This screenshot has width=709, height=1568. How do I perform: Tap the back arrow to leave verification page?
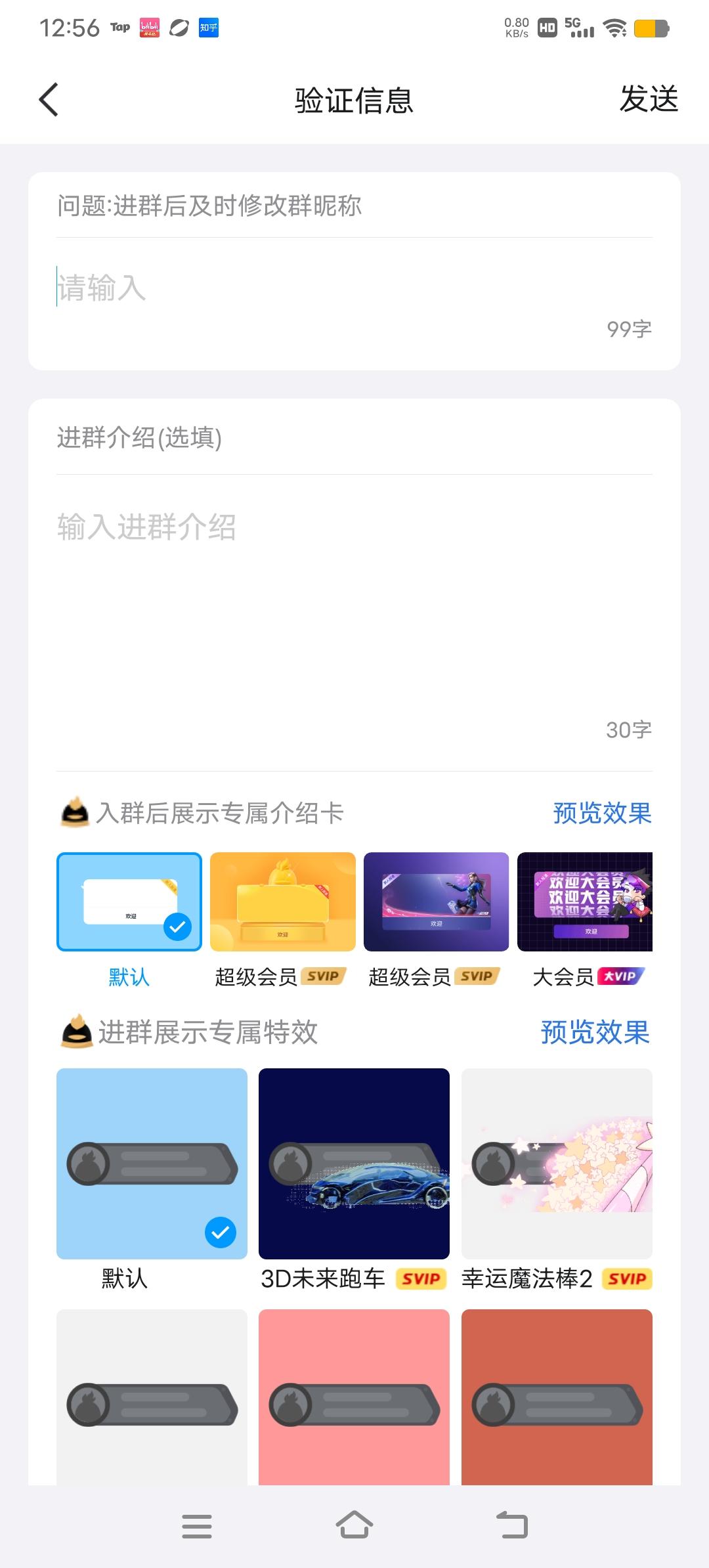(48, 100)
